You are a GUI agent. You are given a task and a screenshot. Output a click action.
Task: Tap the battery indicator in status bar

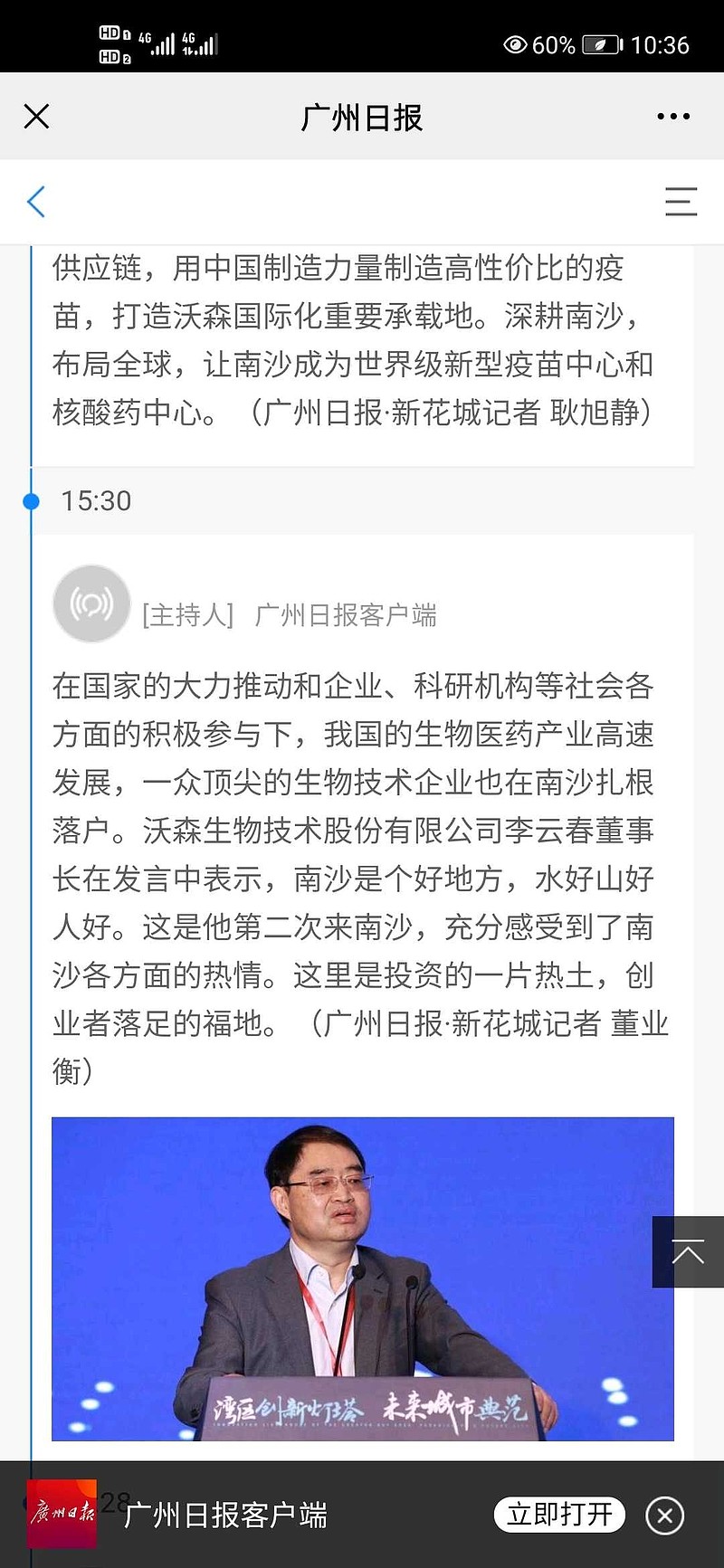click(602, 44)
